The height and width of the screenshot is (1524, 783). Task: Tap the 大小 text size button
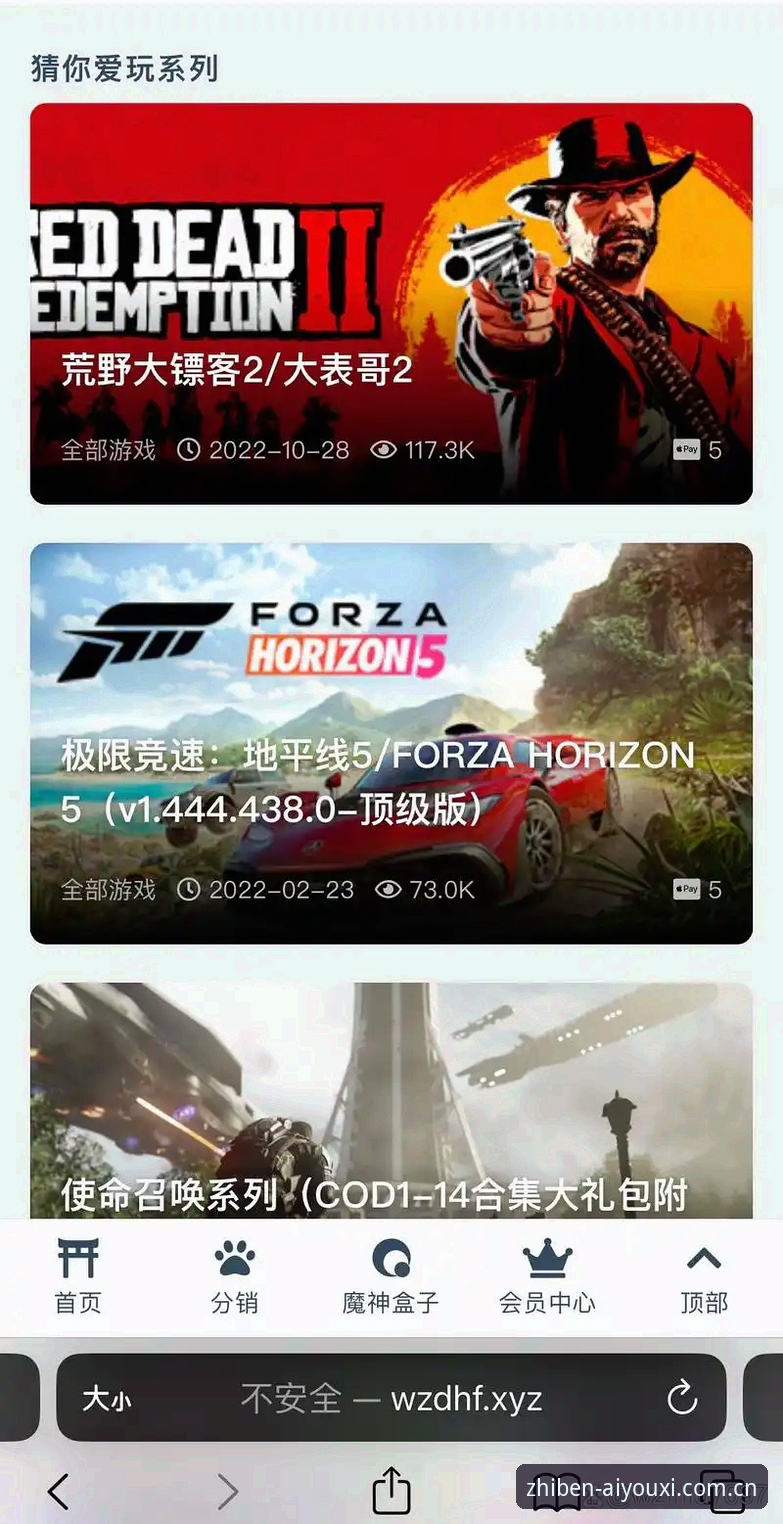click(x=106, y=1399)
